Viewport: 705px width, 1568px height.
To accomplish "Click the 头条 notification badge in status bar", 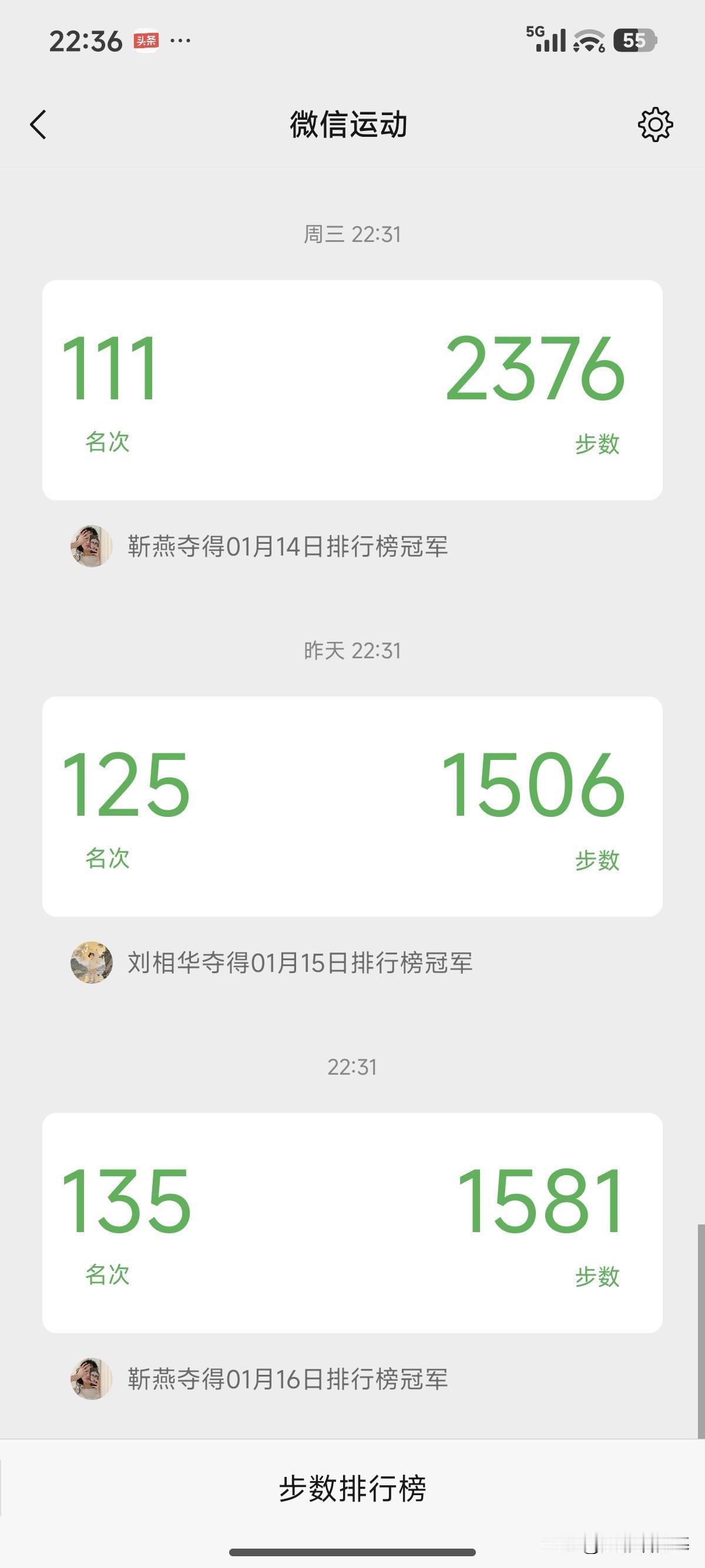I will tap(146, 39).
